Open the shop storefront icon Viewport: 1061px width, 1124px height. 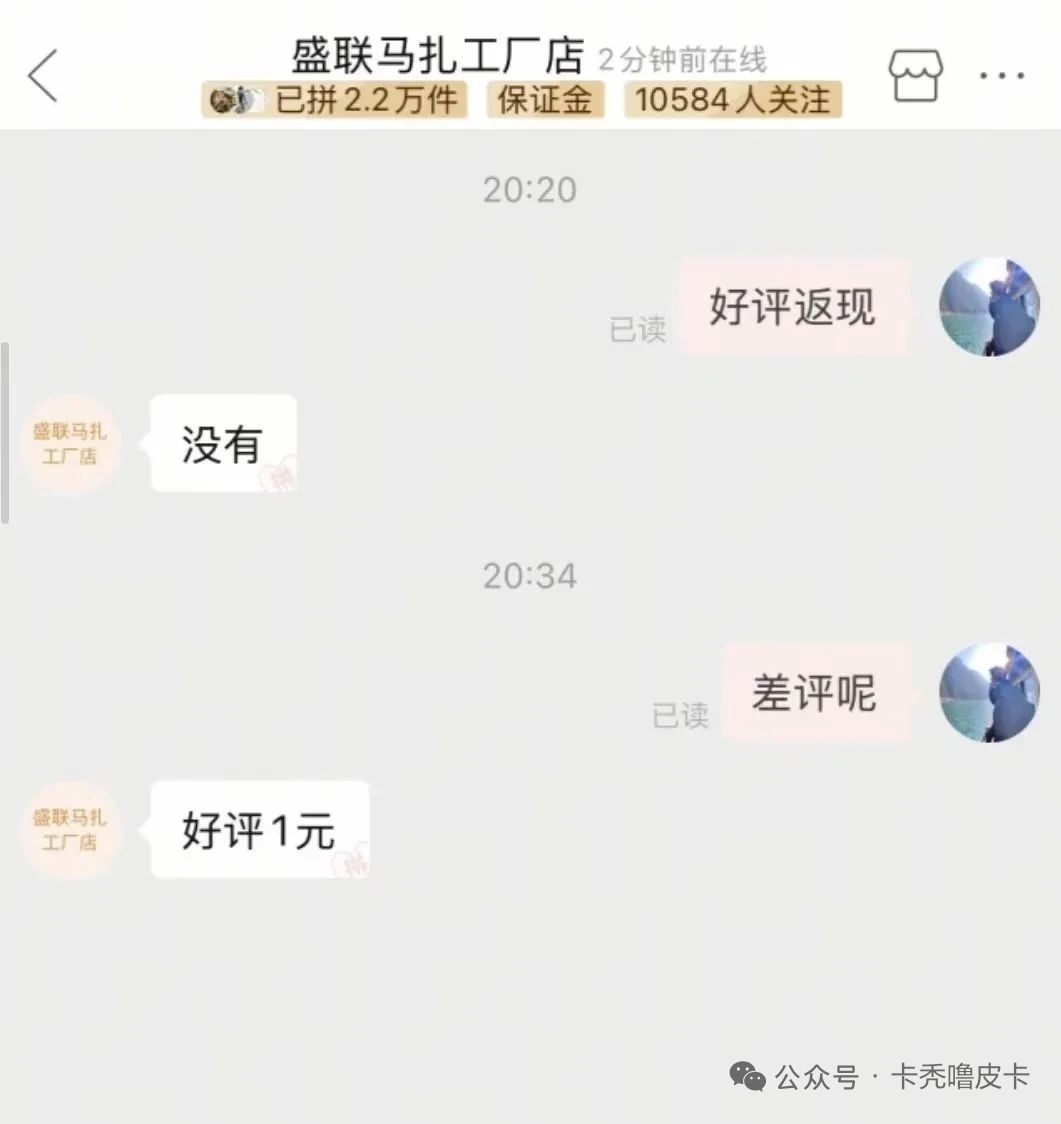pos(916,75)
